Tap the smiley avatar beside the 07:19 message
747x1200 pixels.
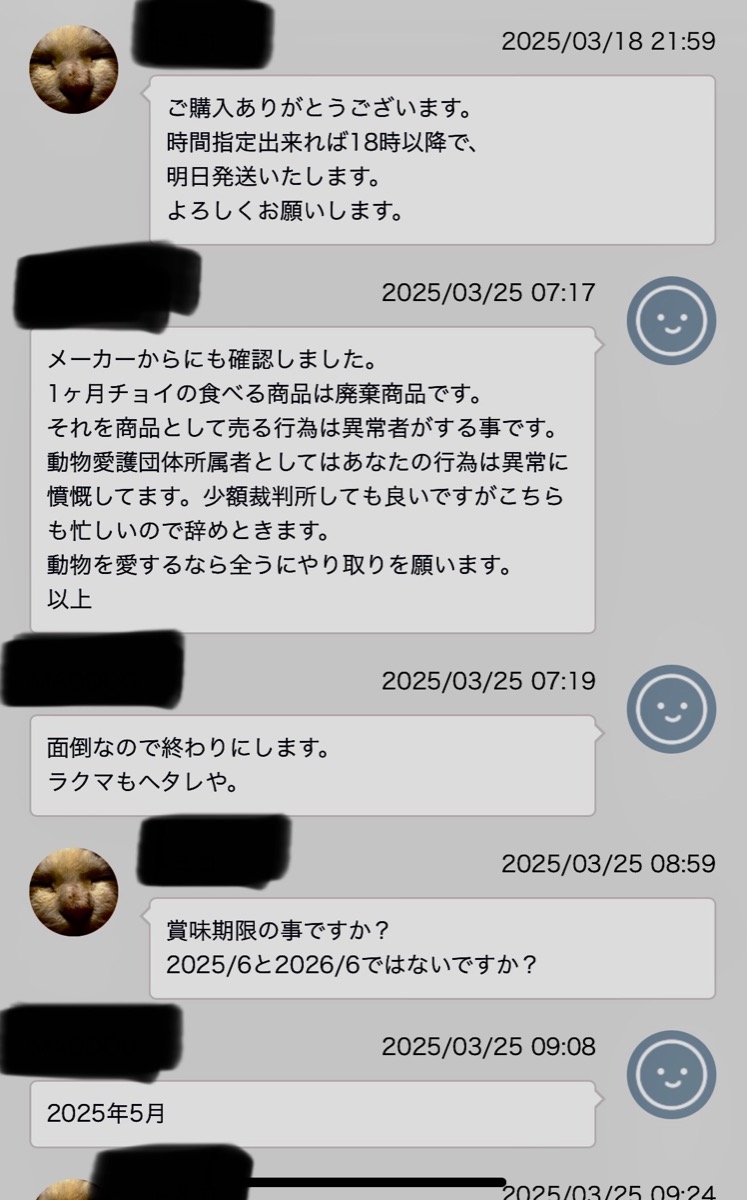671,709
